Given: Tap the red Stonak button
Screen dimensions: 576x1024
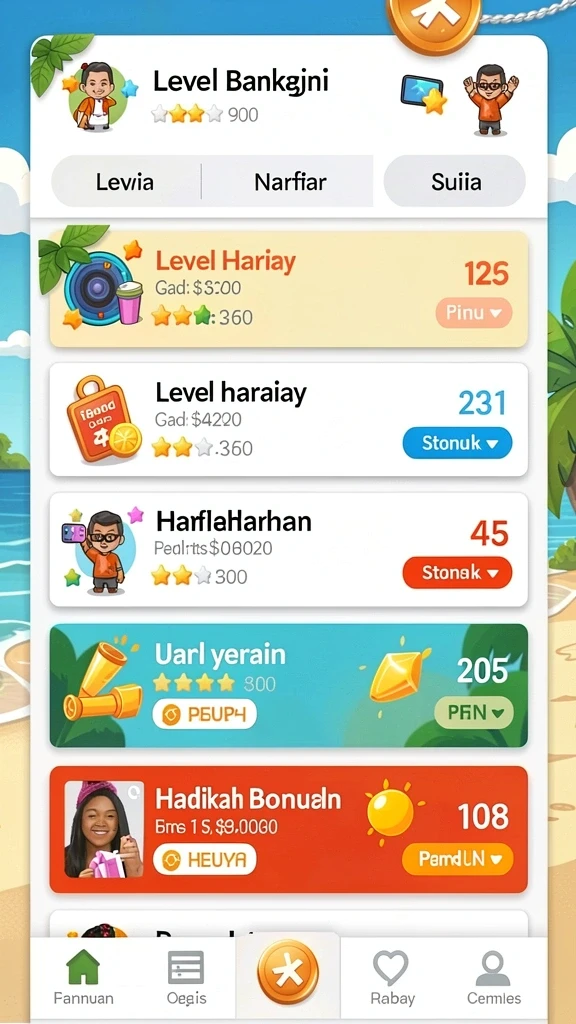Looking at the screenshot, I should click(x=458, y=573).
